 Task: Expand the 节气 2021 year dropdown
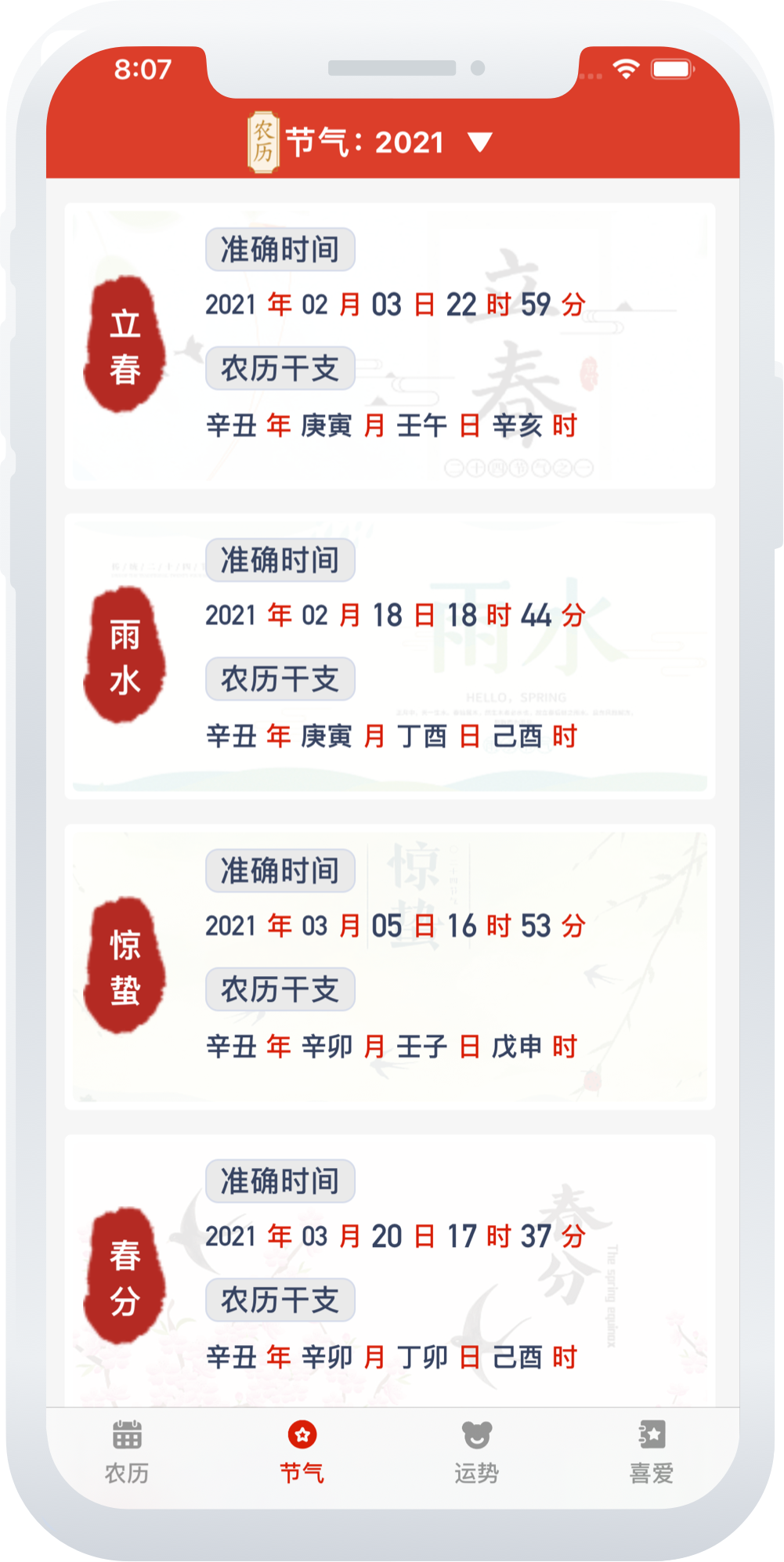pyautogui.click(x=479, y=143)
